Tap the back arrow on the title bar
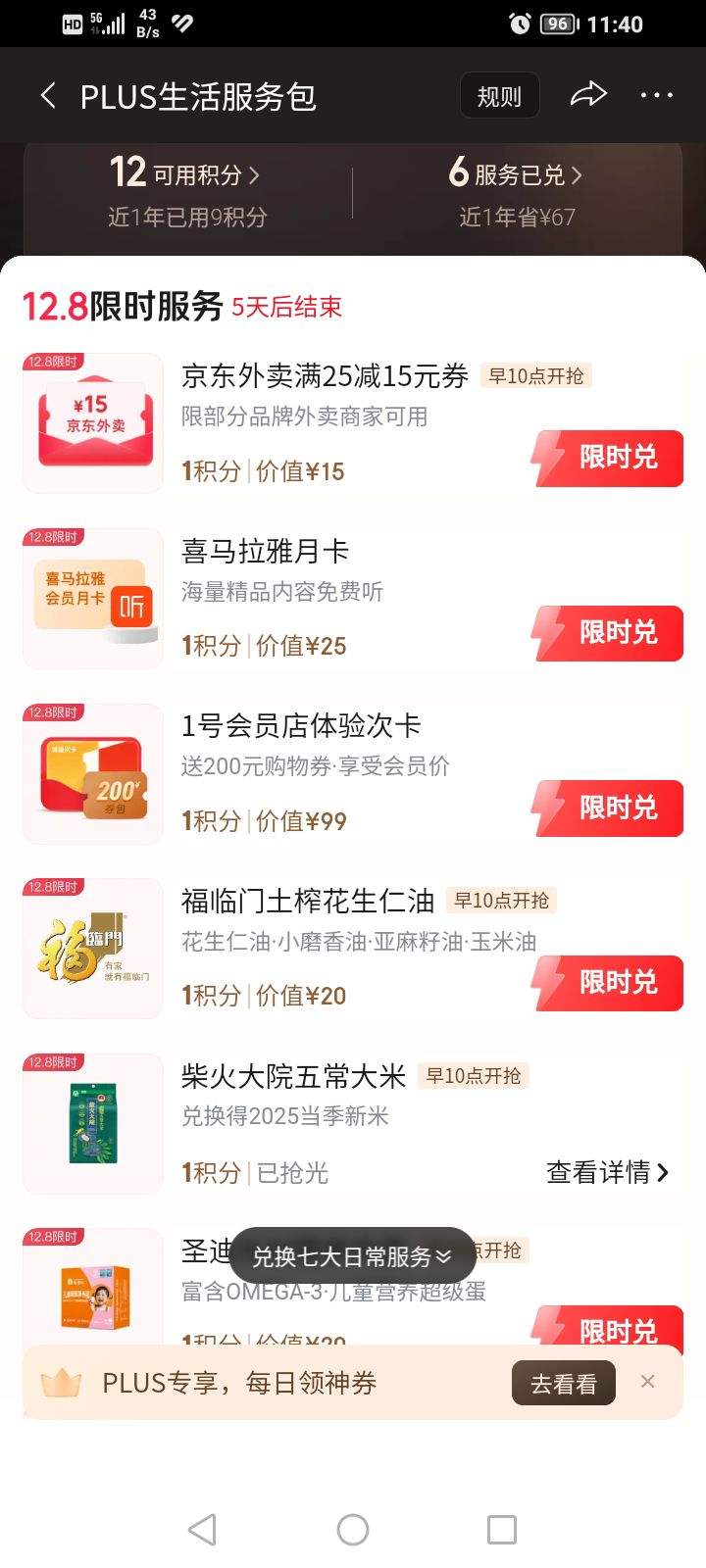 tap(47, 95)
